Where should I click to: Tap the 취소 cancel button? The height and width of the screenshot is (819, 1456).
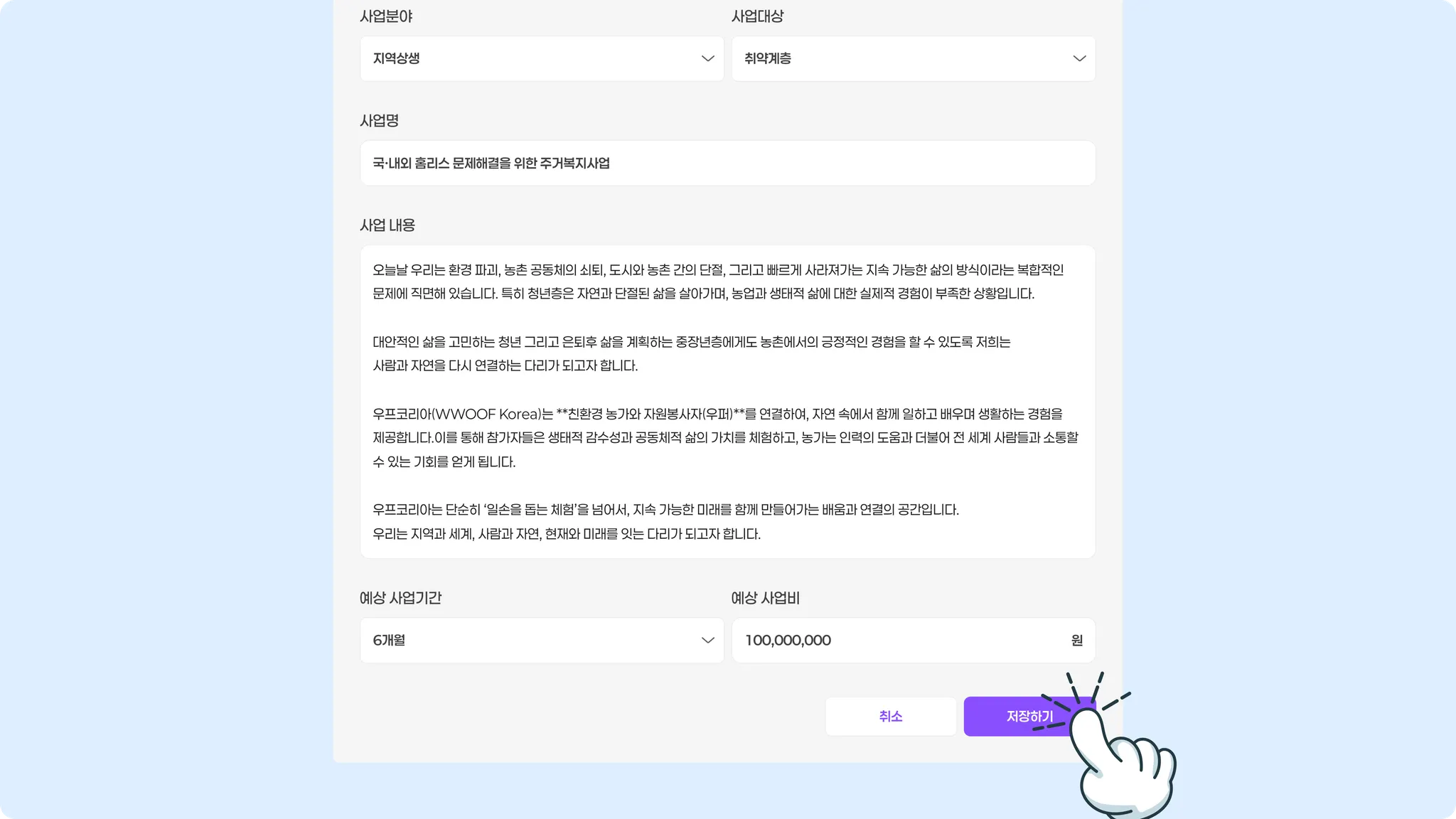click(x=890, y=716)
